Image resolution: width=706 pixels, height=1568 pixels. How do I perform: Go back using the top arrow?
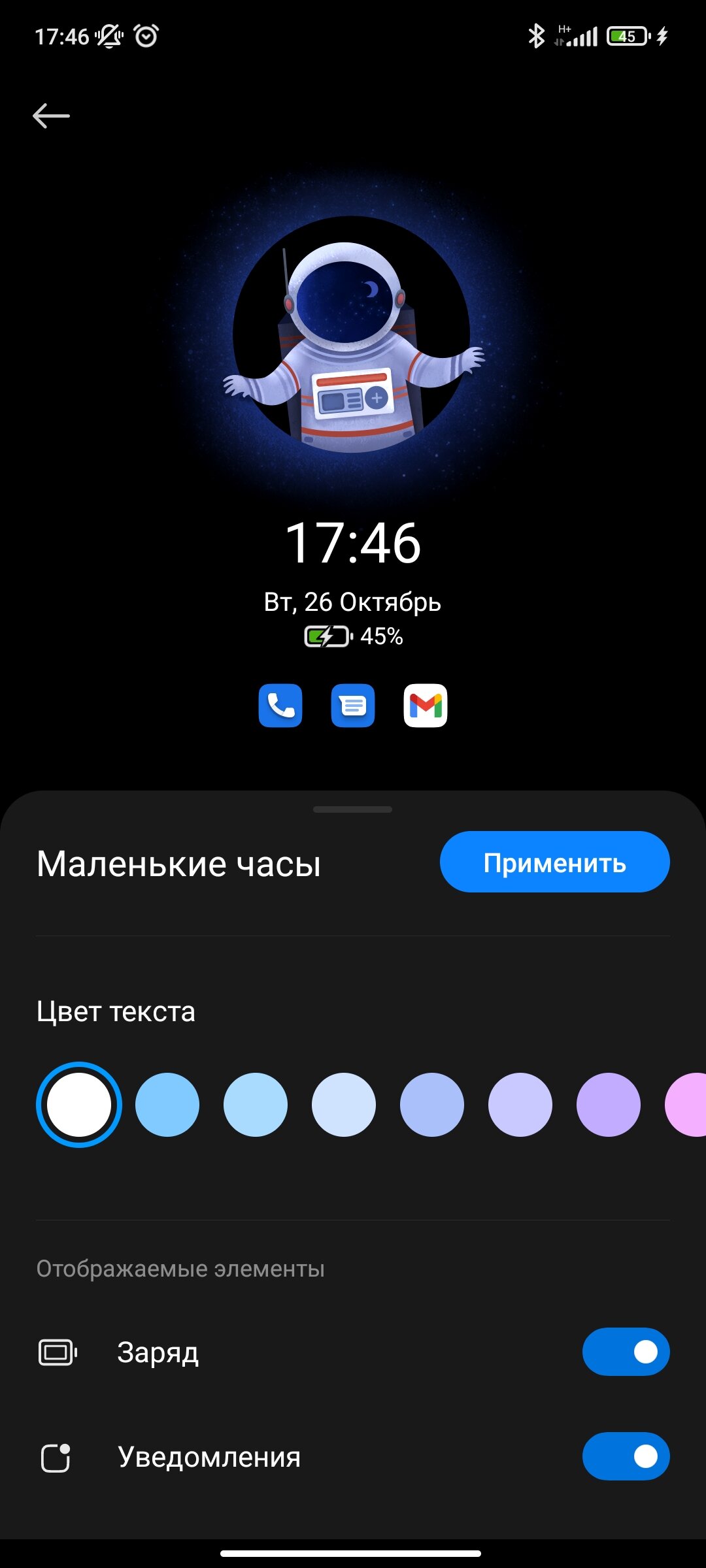tap(51, 116)
